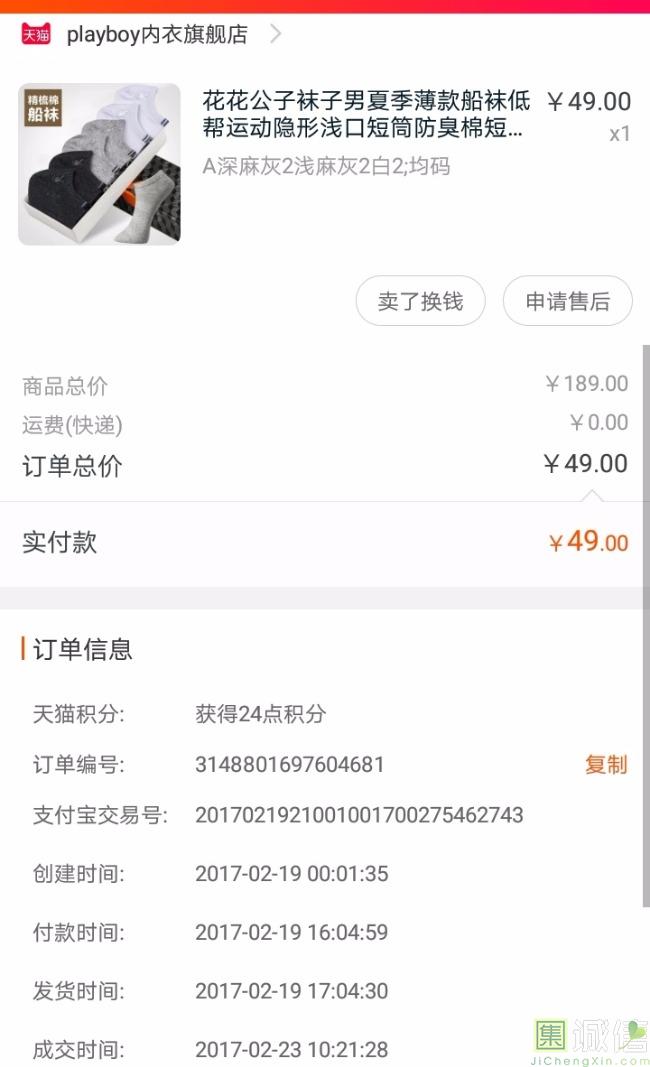Tap 申请售后 to request after-sales service
The height and width of the screenshot is (1067, 650).
[567, 301]
